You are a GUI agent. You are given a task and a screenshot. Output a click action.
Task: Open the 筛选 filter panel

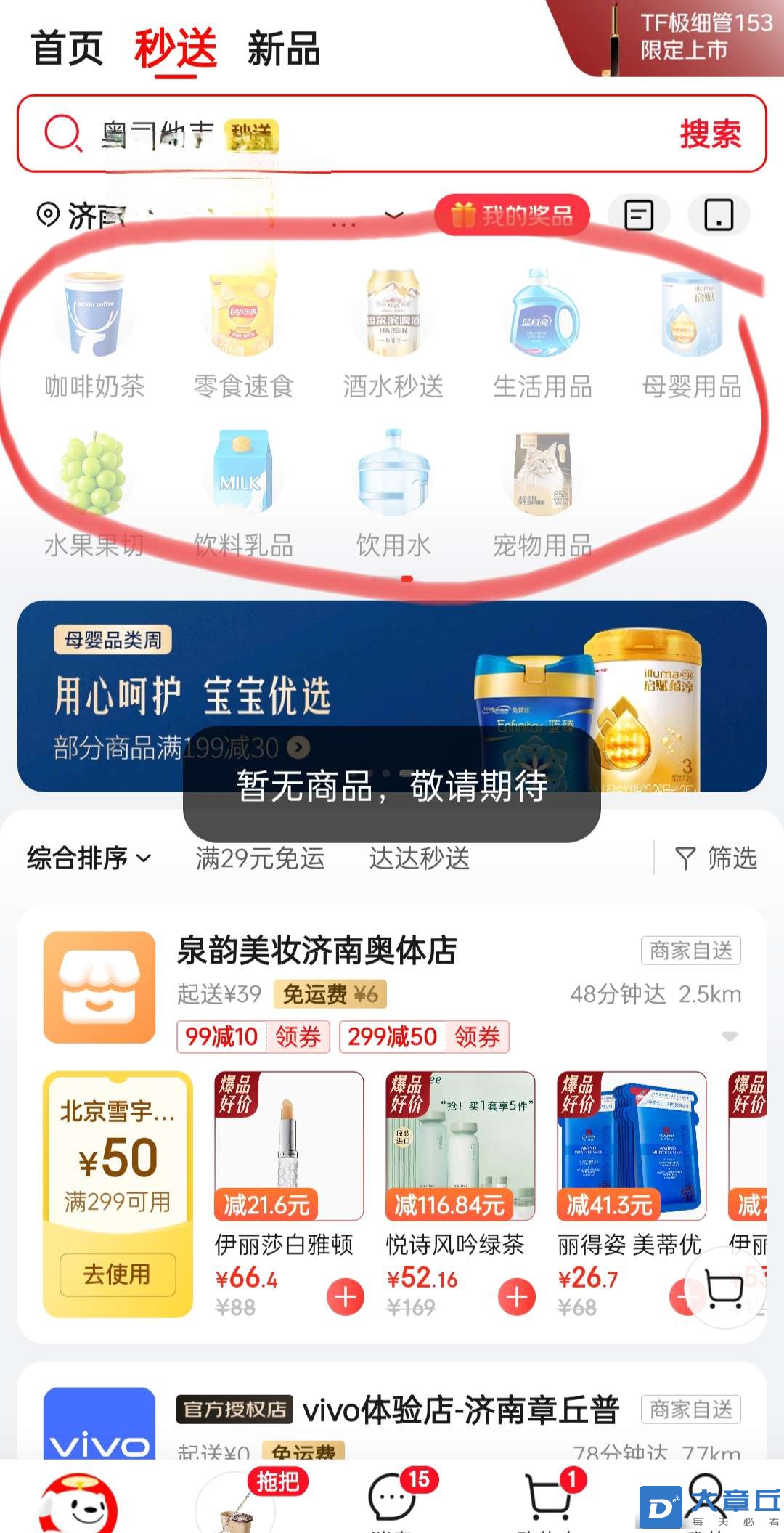tap(716, 858)
